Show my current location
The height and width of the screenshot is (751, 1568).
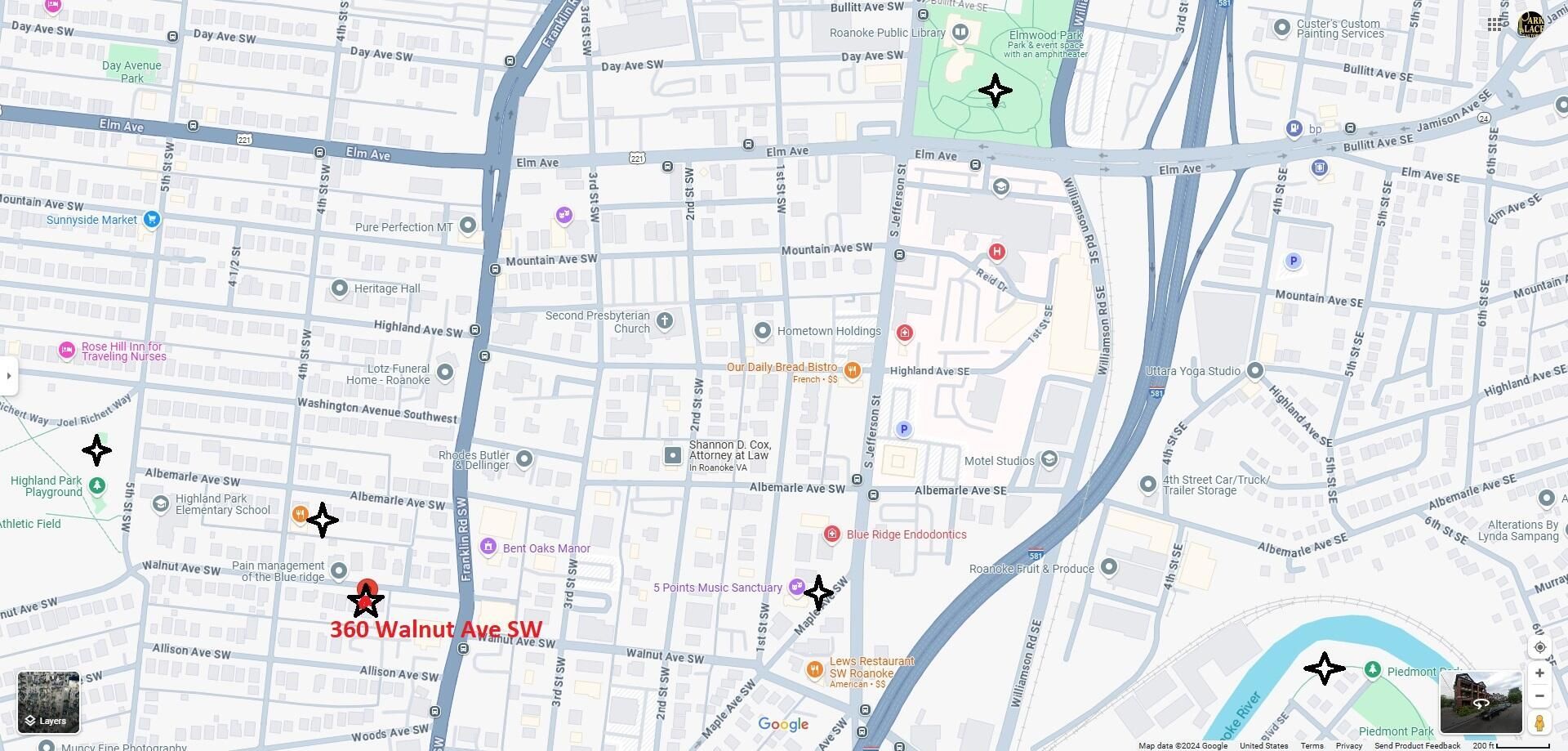click(1539, 647)
